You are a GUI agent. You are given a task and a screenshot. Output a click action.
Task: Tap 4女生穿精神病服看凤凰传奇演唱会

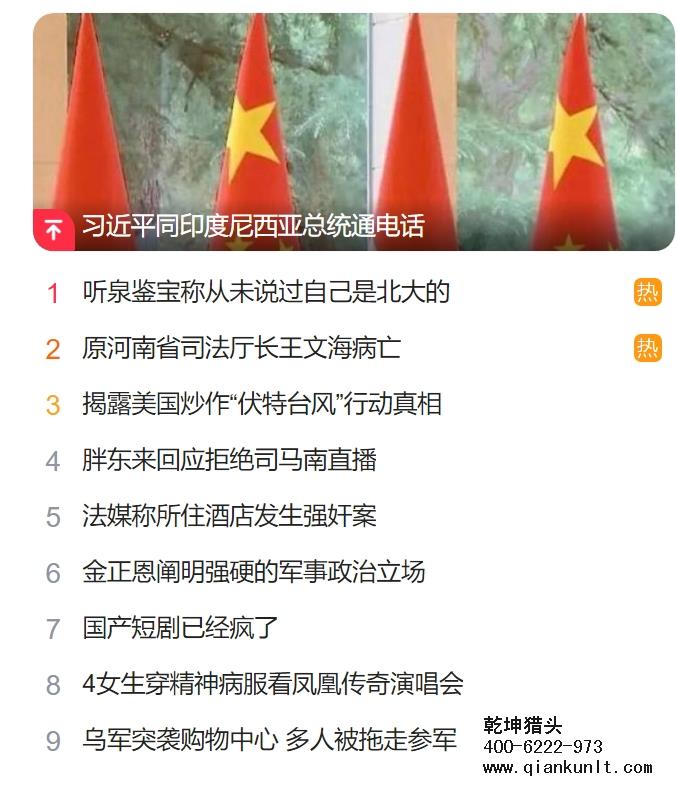[x=273, y=684]
